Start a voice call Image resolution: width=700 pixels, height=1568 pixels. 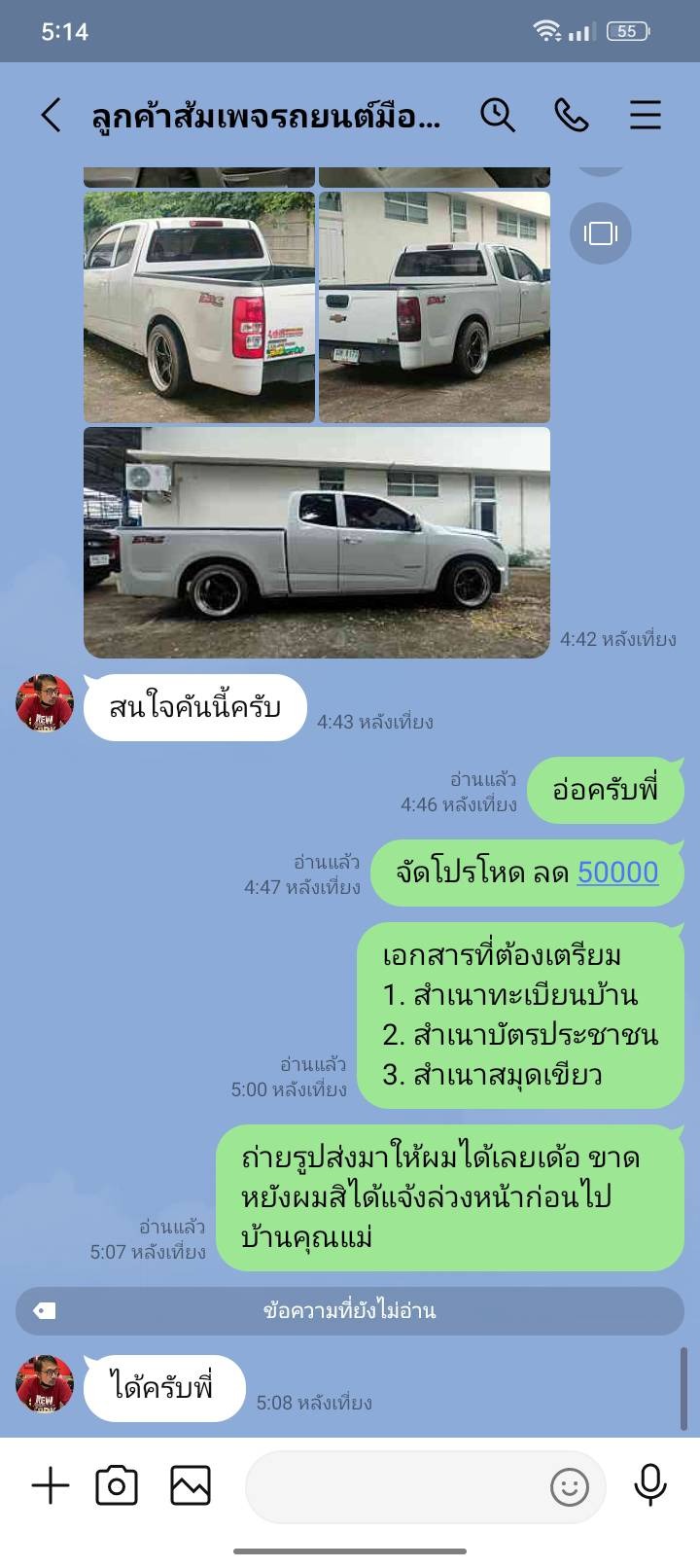pyautogui.click(x=572, y=115)
